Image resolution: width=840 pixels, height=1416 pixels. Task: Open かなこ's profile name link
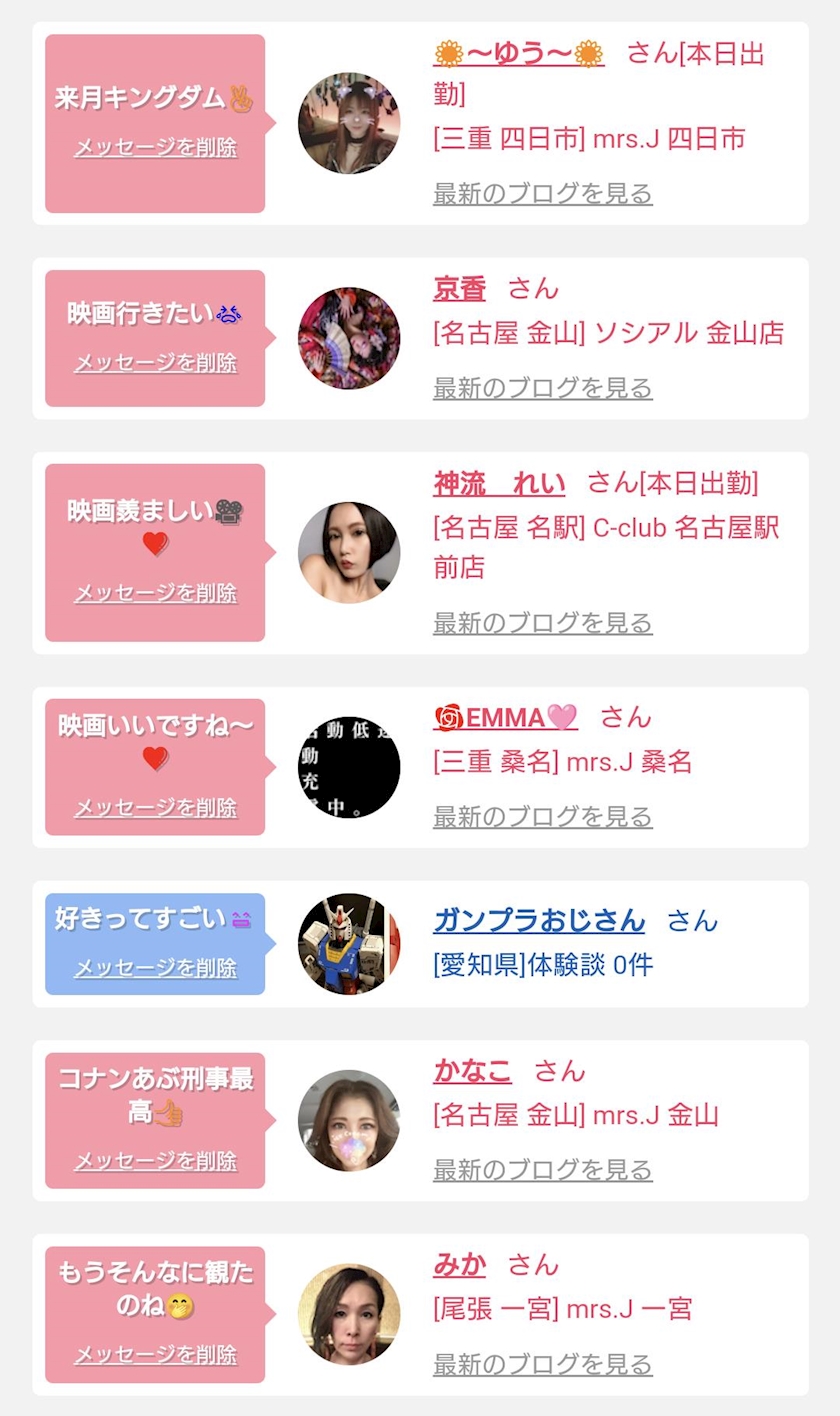[x=472, y=1071]
